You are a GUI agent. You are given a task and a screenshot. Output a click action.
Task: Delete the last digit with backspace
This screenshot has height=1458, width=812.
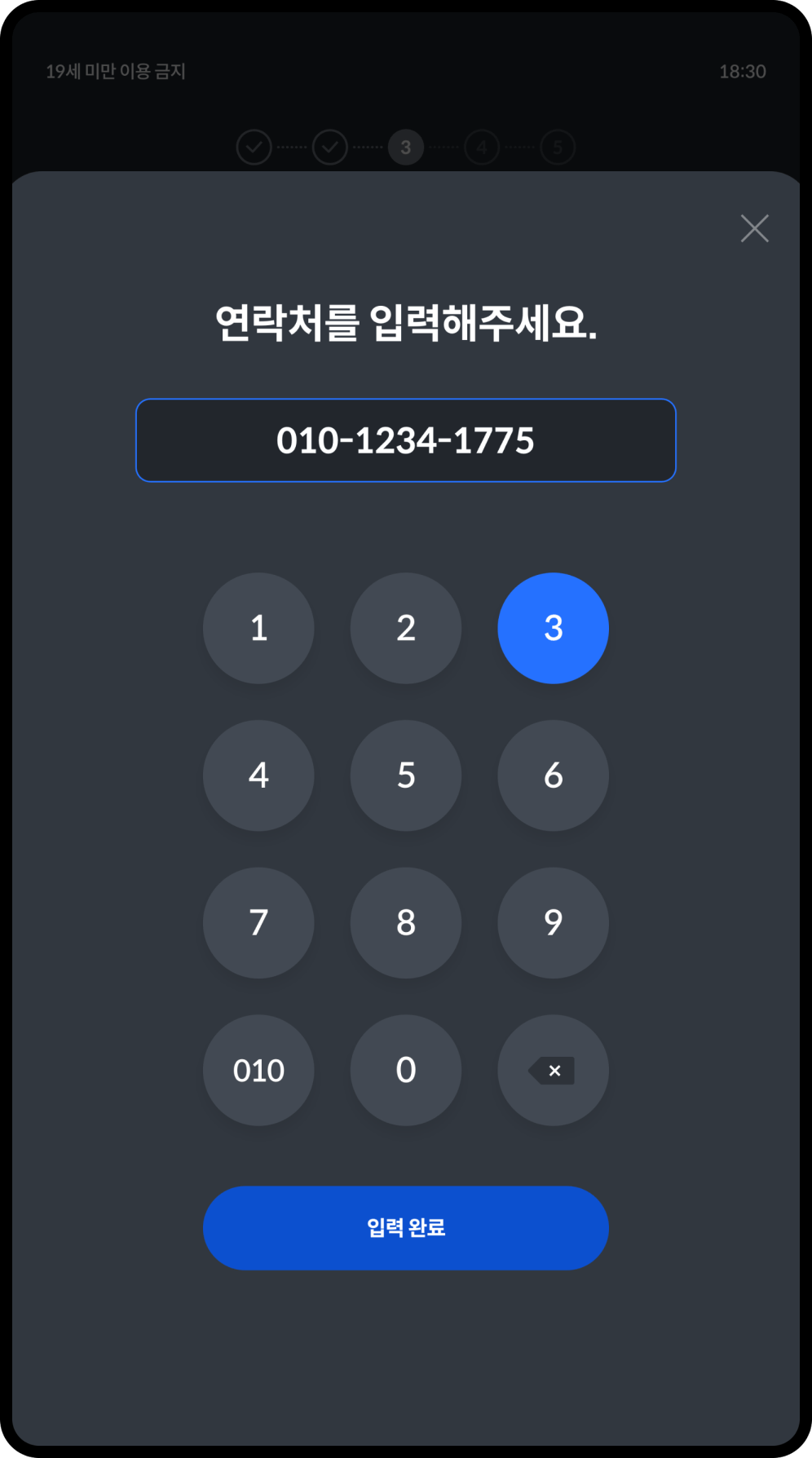point(553,1070)
